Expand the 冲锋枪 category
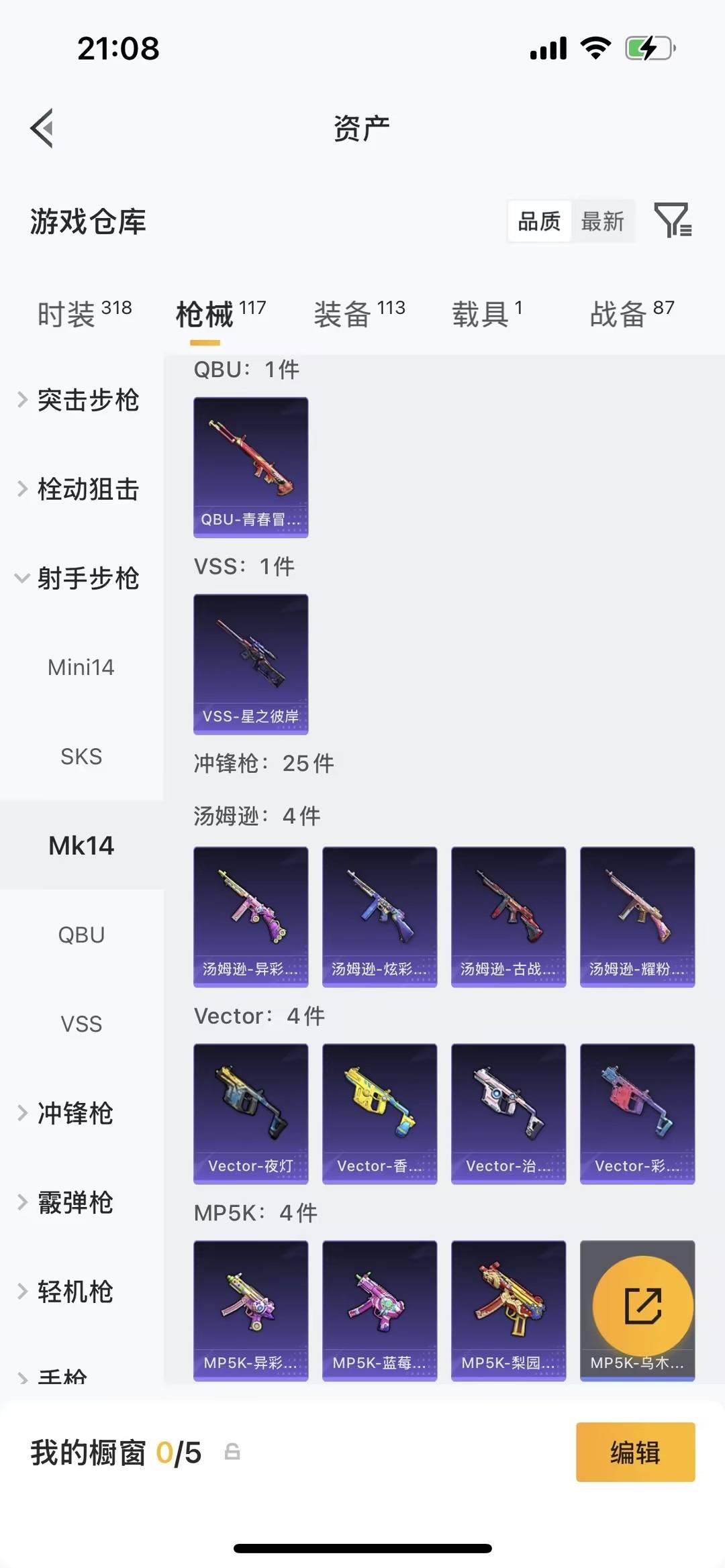The height and width of the screenshot is (1568, 725). tap(74, 1113)
